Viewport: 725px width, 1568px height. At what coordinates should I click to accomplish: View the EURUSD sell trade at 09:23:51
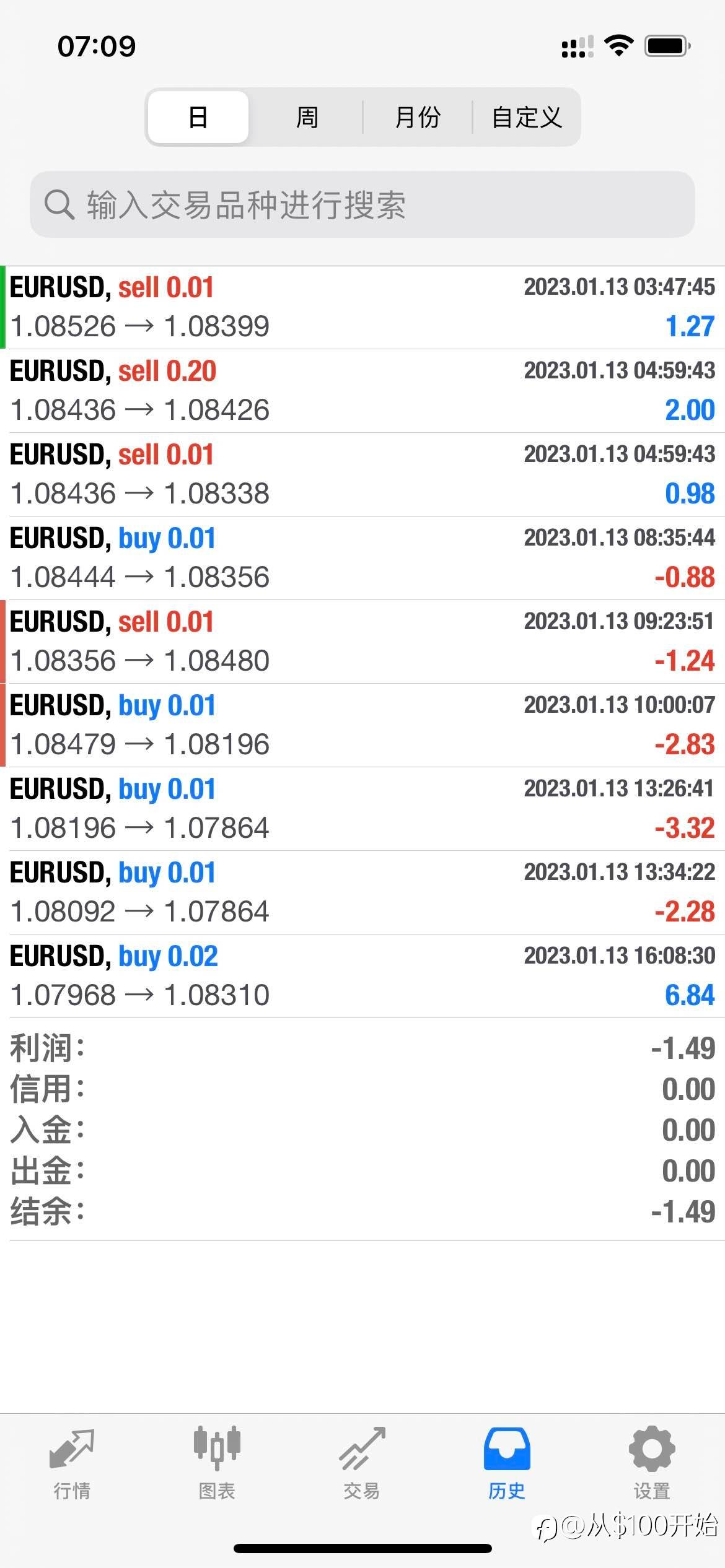point(362,642)
